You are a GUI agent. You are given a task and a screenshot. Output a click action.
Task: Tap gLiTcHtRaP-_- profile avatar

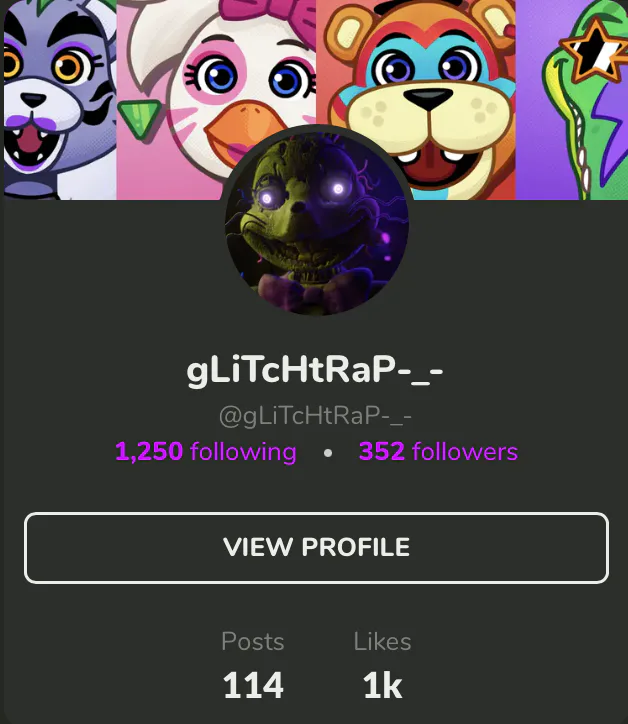point(316,224)
